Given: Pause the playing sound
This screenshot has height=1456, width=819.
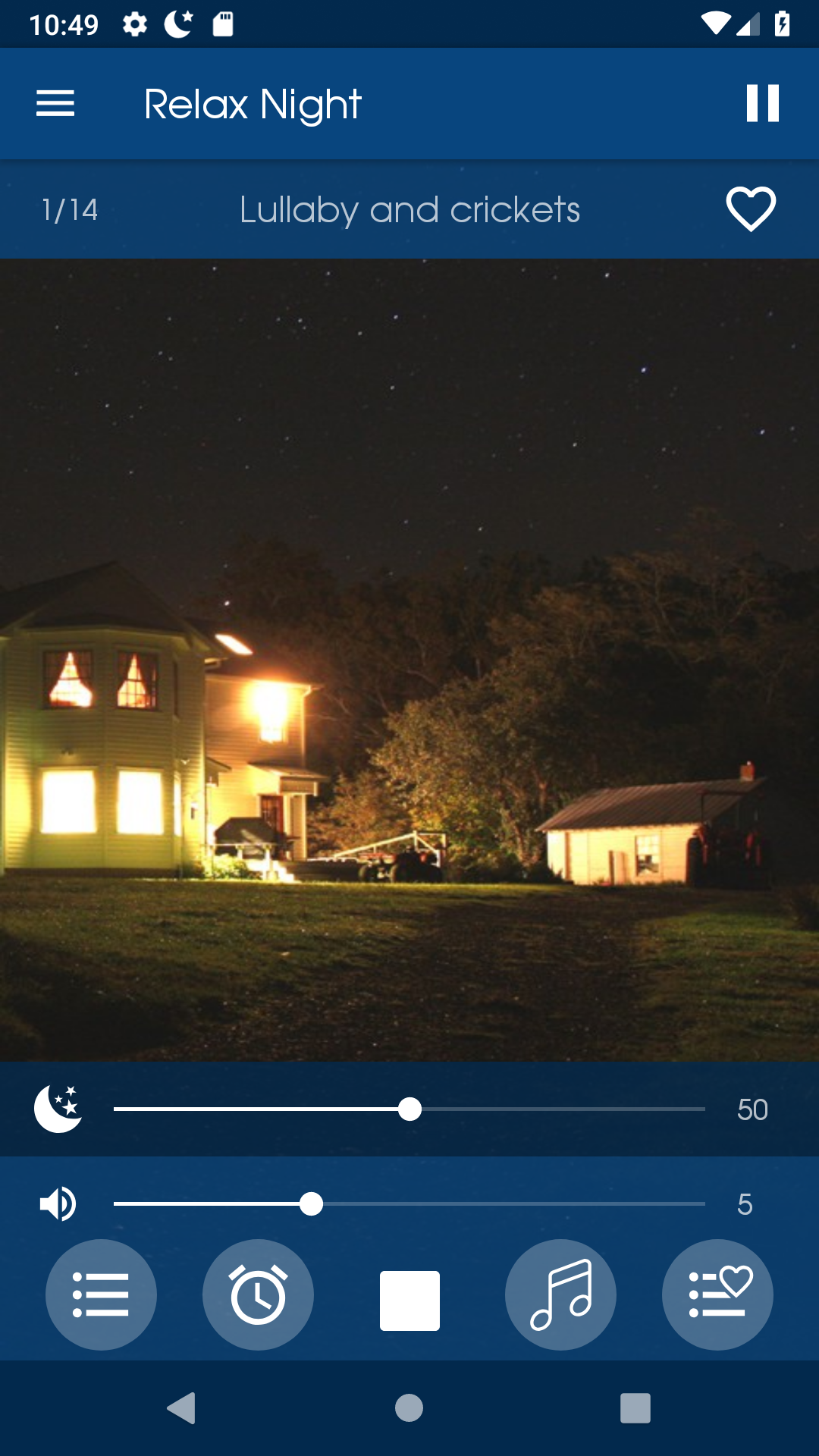Looking at the screenshot, I should (x=762, y=103).
